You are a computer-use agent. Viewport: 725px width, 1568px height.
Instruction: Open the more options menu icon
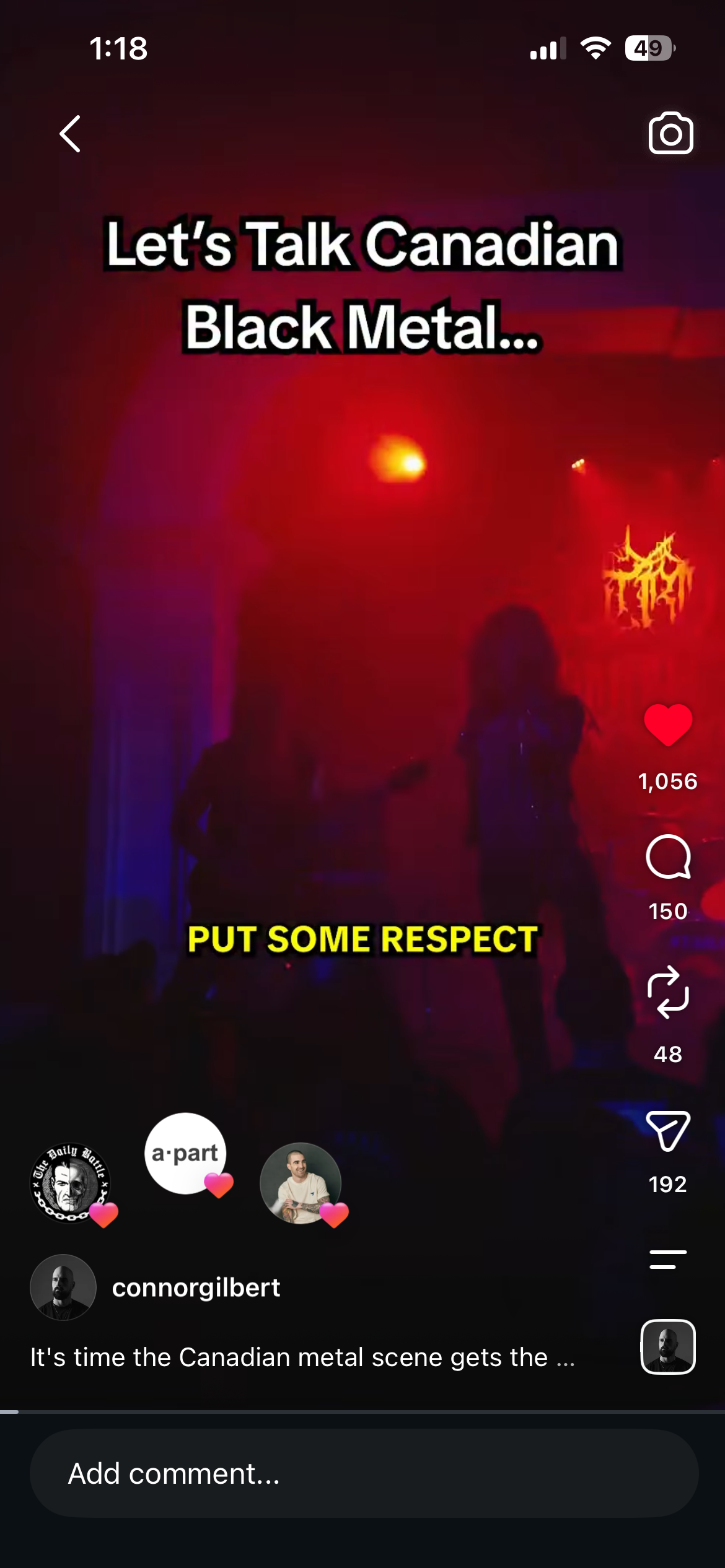click(668, 1259)
